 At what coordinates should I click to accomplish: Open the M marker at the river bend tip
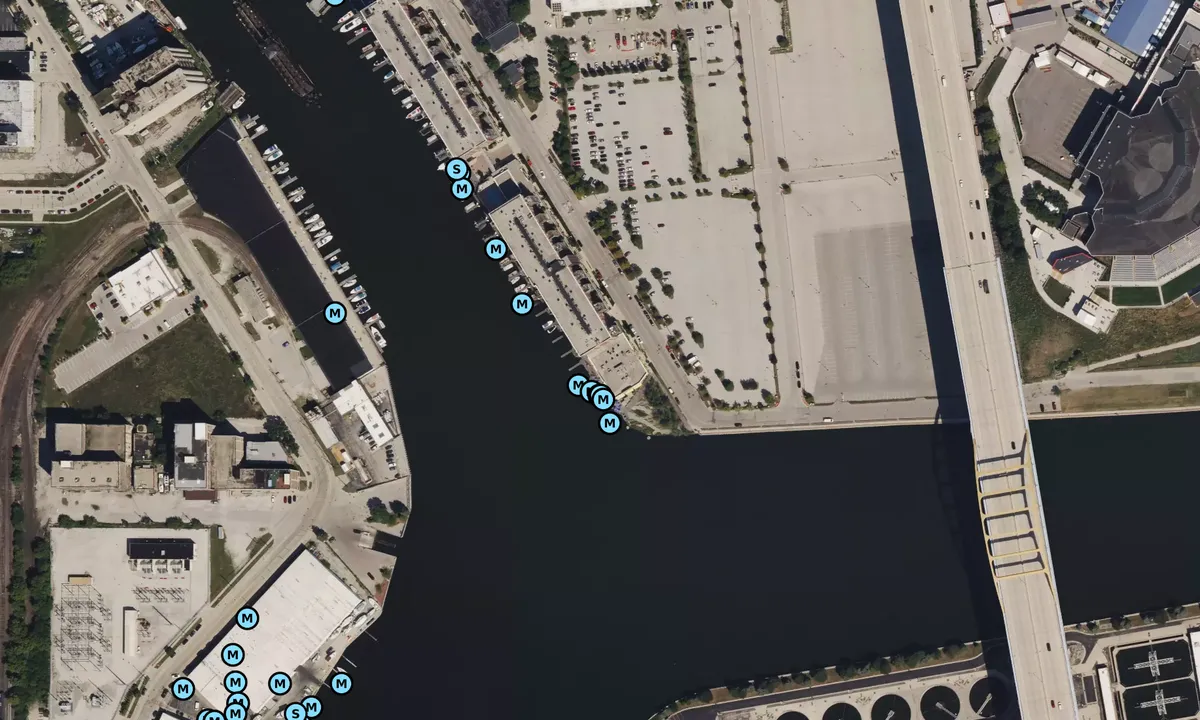(609, 423)
